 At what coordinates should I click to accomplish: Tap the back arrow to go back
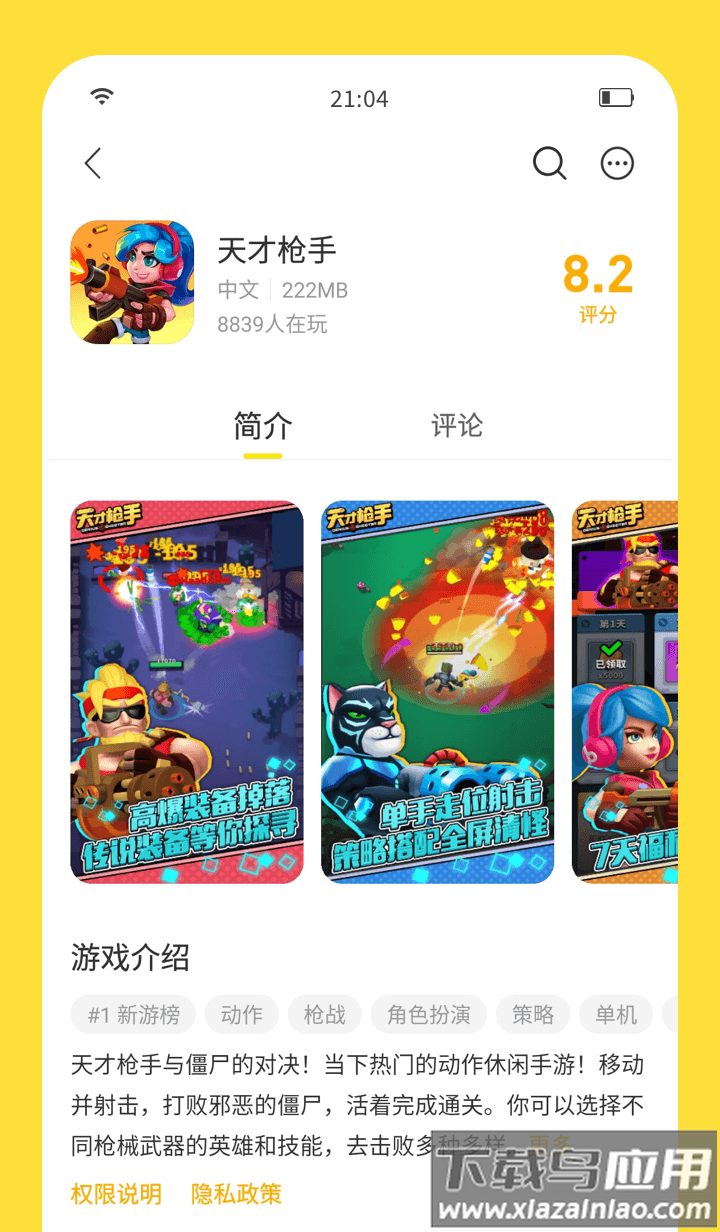point(92,163)
